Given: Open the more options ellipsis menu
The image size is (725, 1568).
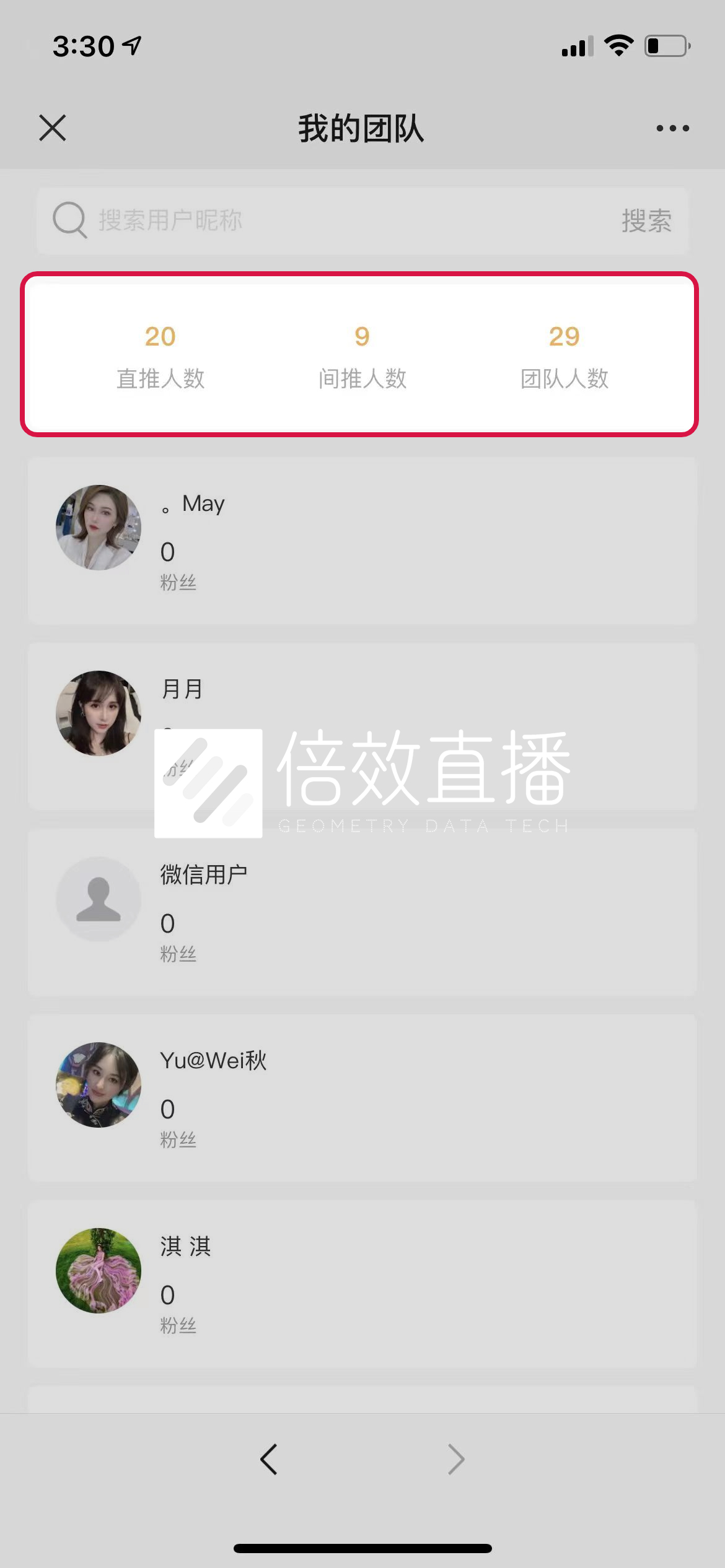Looking at the screenshot, I should coord(672,128).
